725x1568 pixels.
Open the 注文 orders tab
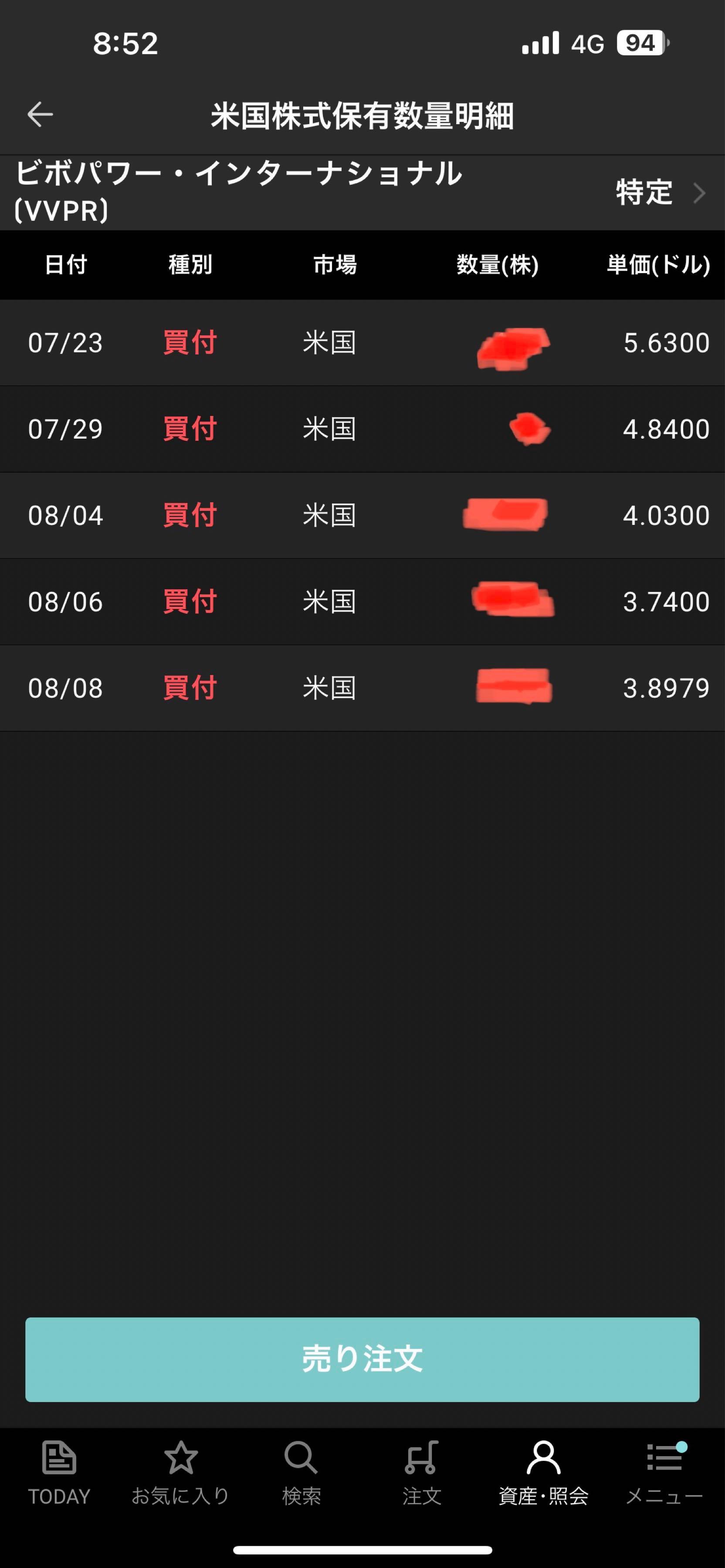(422, 1473)
